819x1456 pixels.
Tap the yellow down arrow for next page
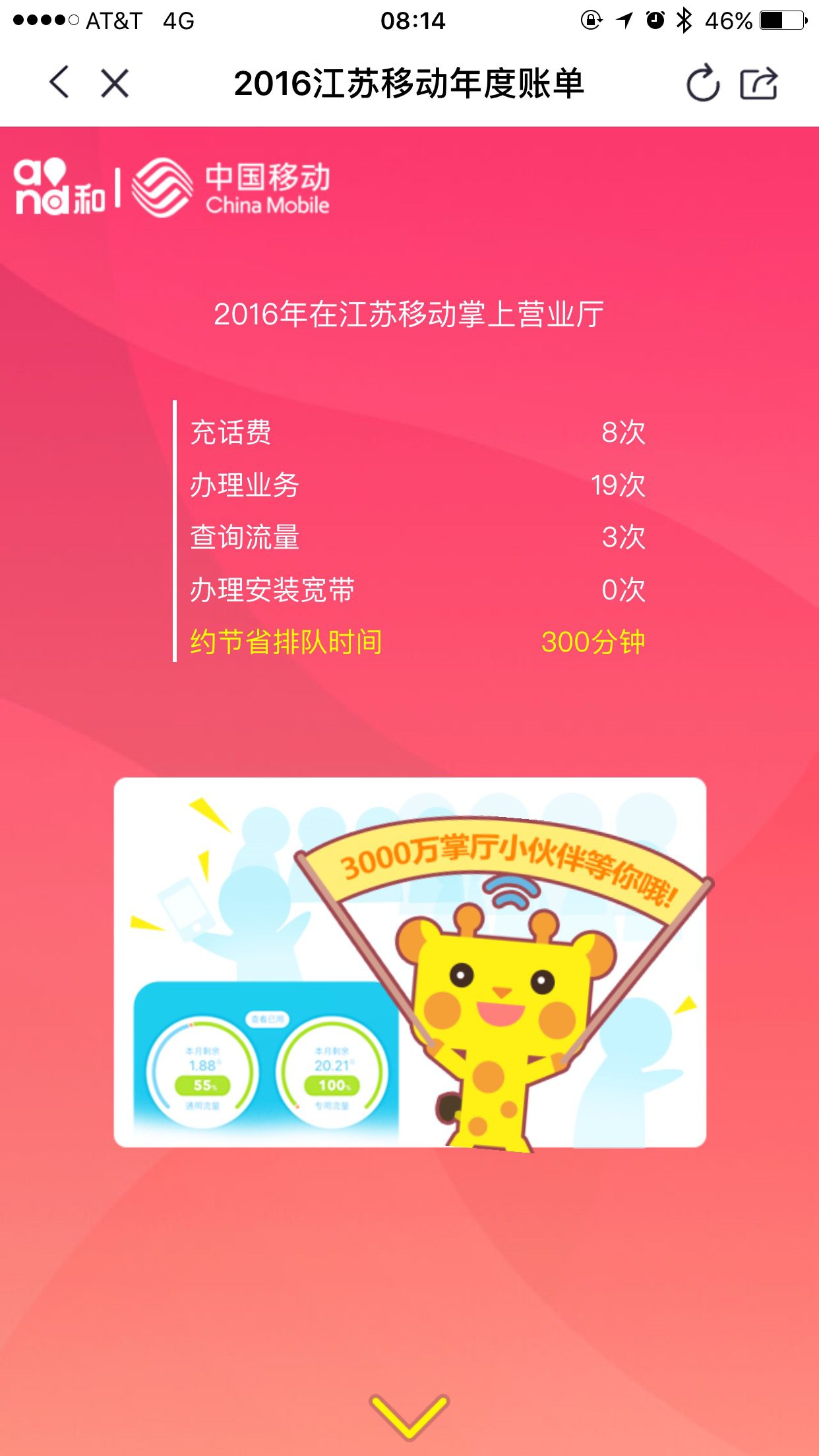(409, 1416)
